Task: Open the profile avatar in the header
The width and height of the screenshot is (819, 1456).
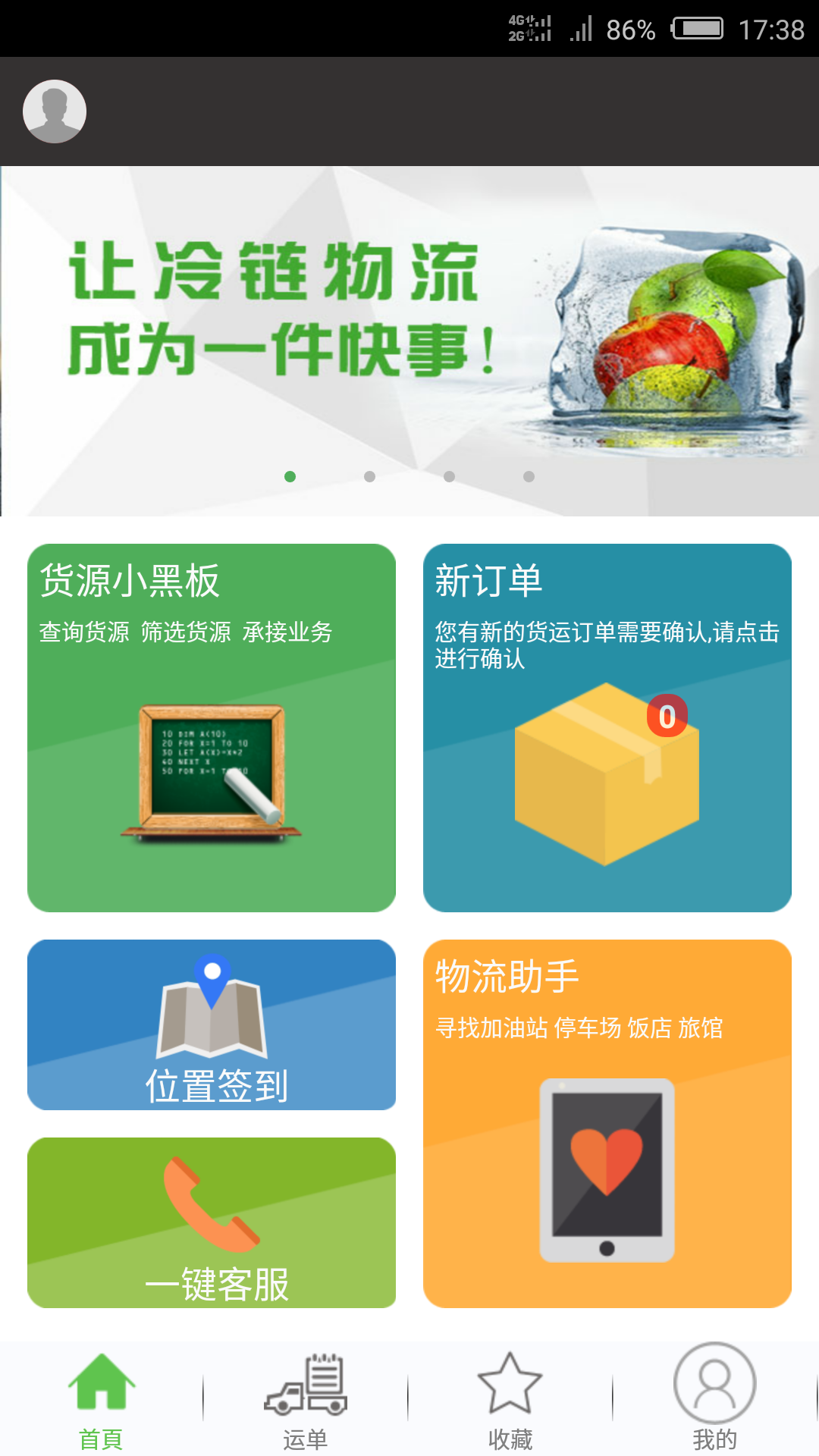Action: point(55,111)
